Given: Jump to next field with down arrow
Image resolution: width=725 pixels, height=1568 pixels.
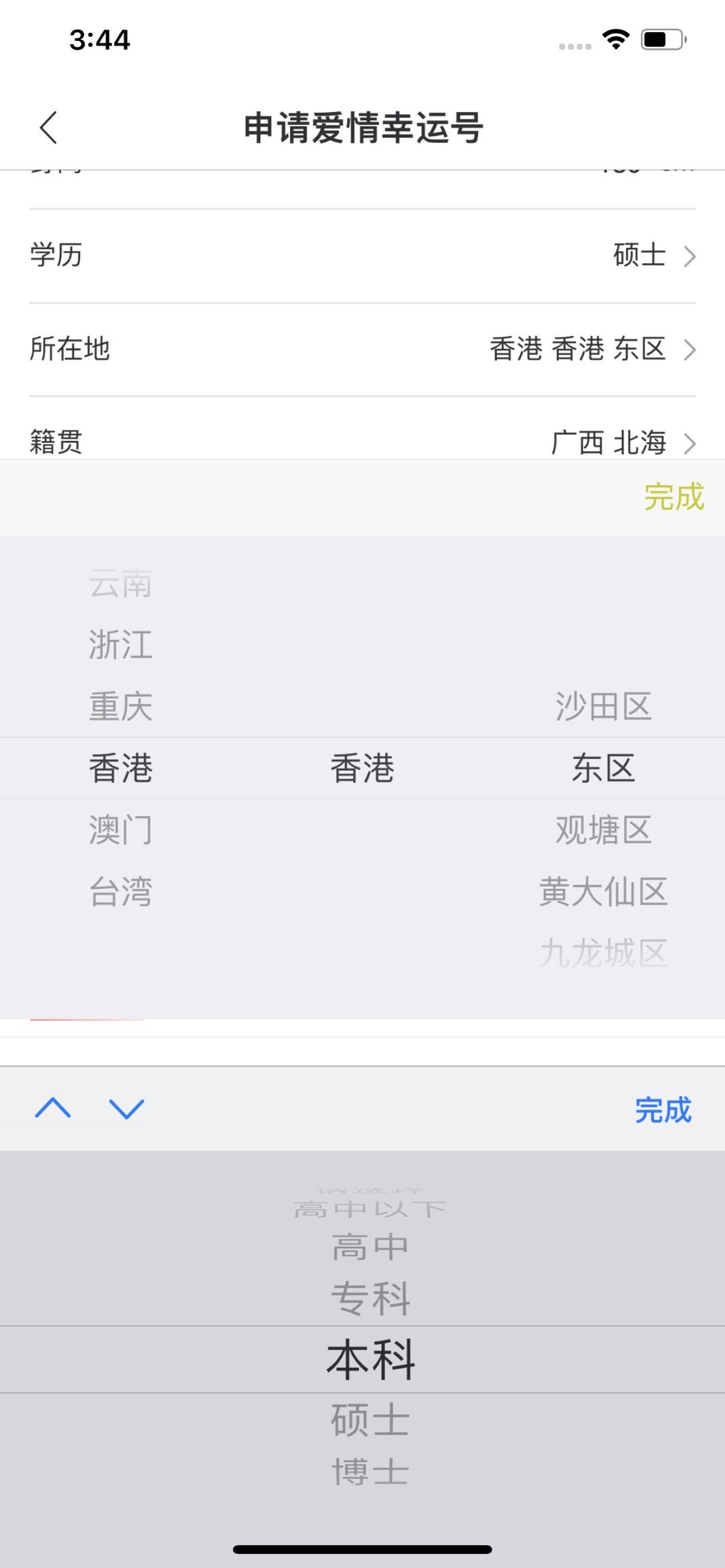Looking at the screenshot, I should (127, 1108).
